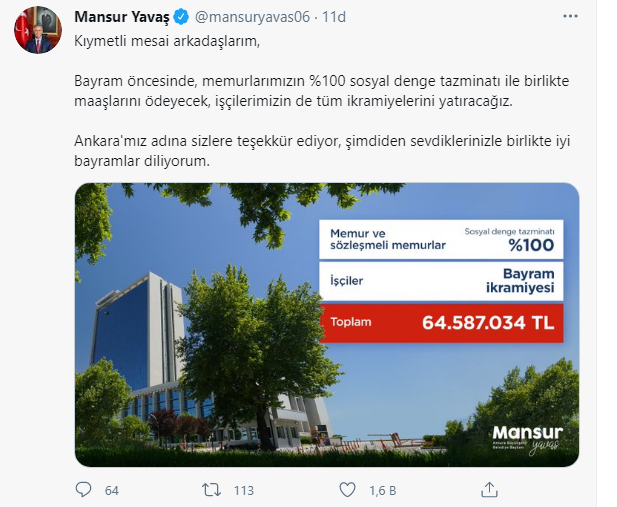Reply to Mansur Yavaş's tweet
Screen dimensions: 617x507
84,490
